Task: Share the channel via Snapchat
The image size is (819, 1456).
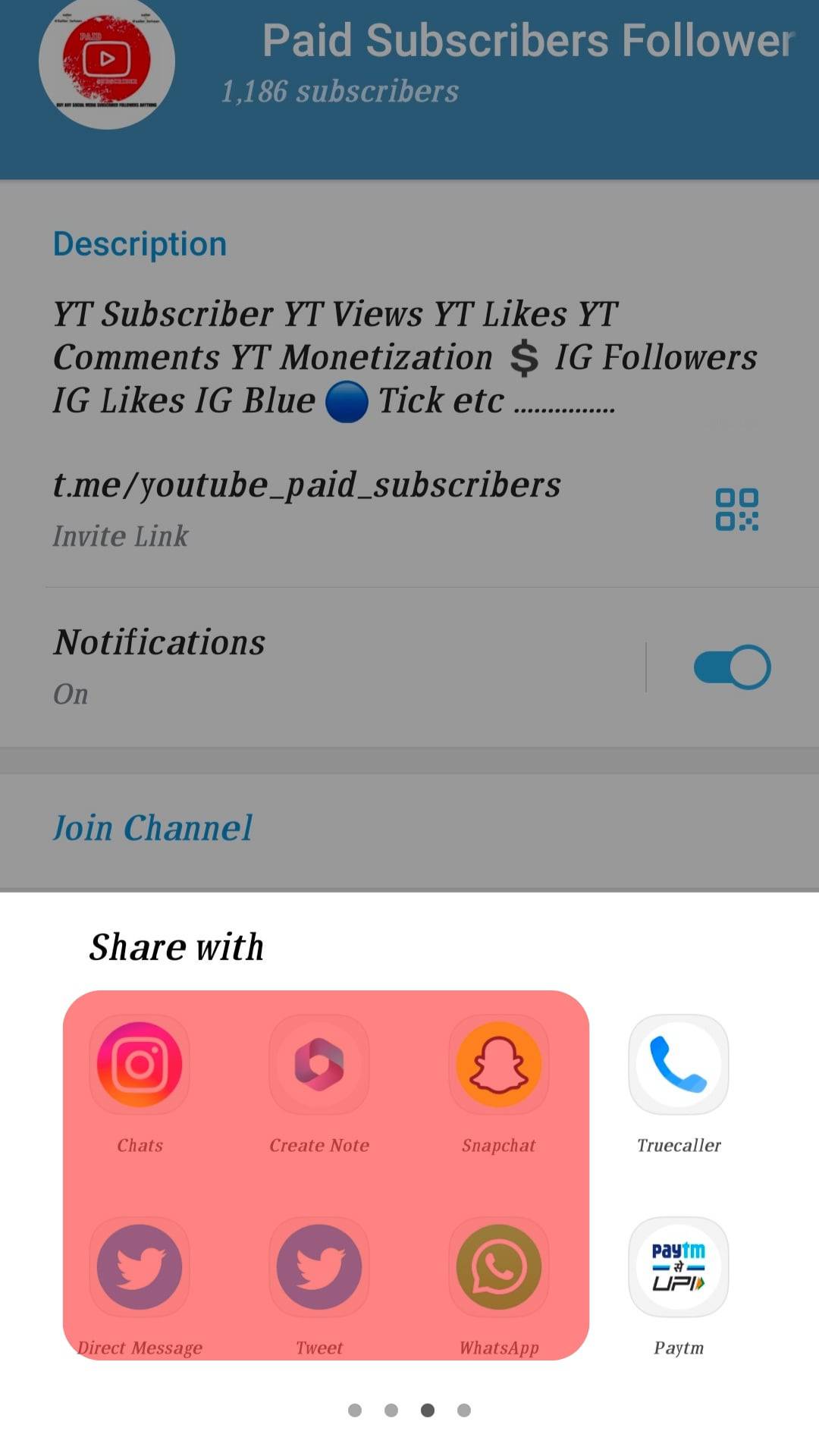Action: pyautogui.click(x=498, y=1065)
